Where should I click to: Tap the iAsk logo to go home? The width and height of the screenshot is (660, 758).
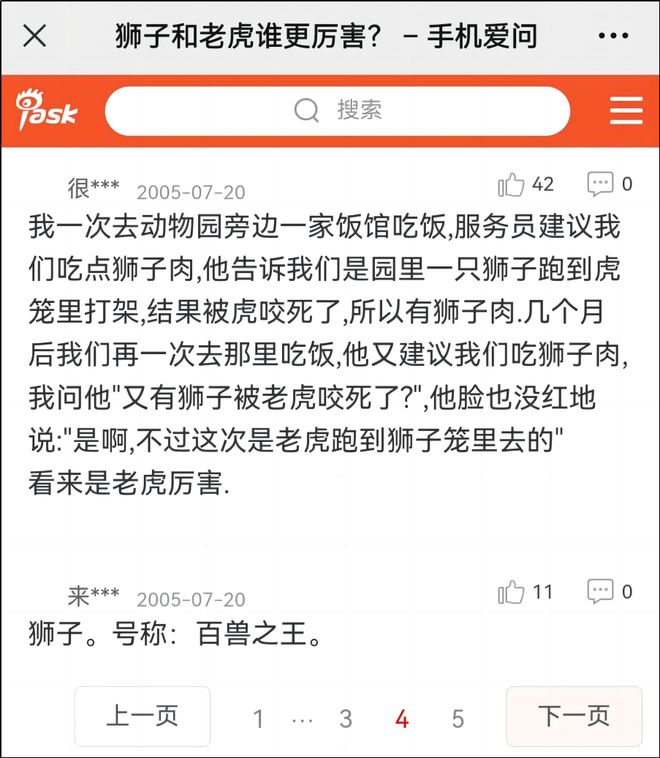pyautogui.click(x=47, y=110)
